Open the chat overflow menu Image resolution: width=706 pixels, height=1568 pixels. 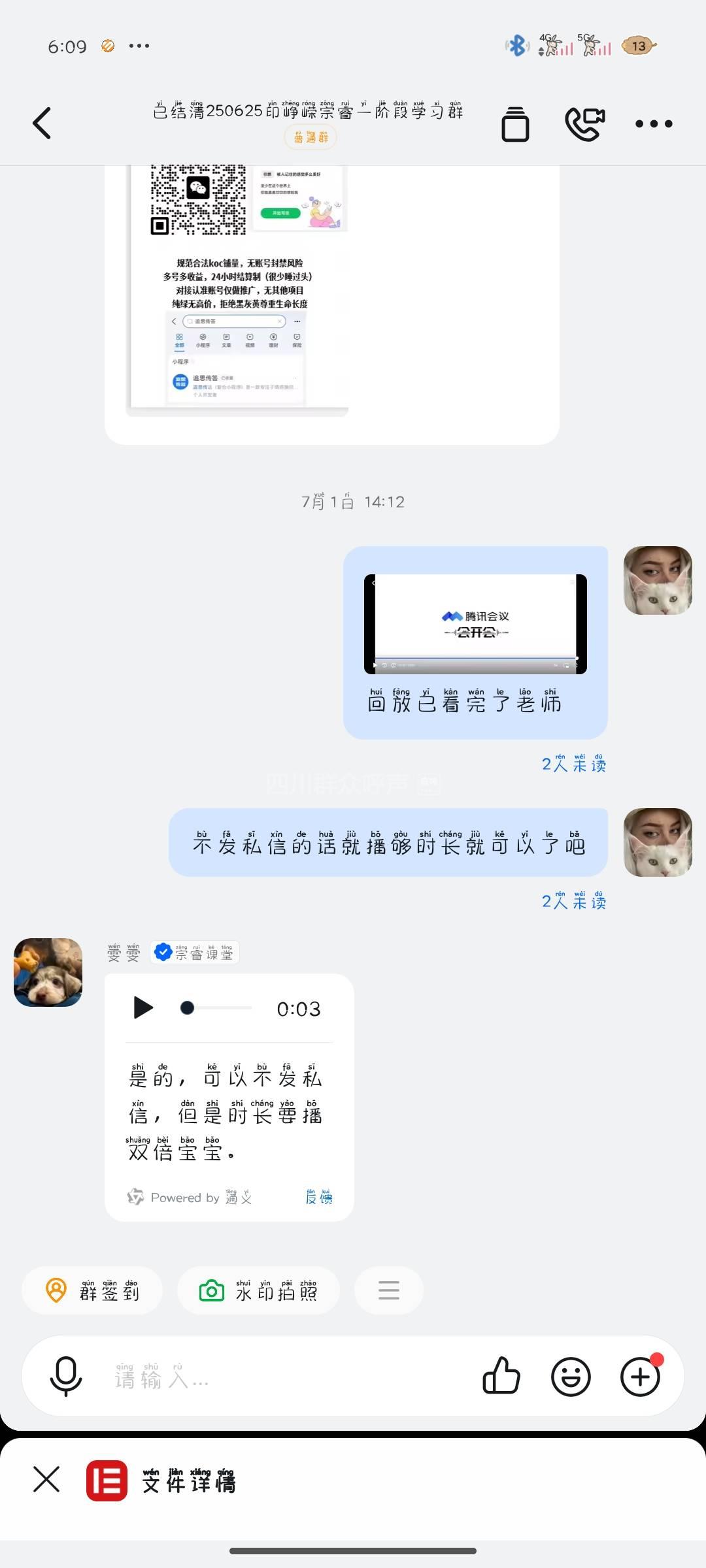pos(654,123)
